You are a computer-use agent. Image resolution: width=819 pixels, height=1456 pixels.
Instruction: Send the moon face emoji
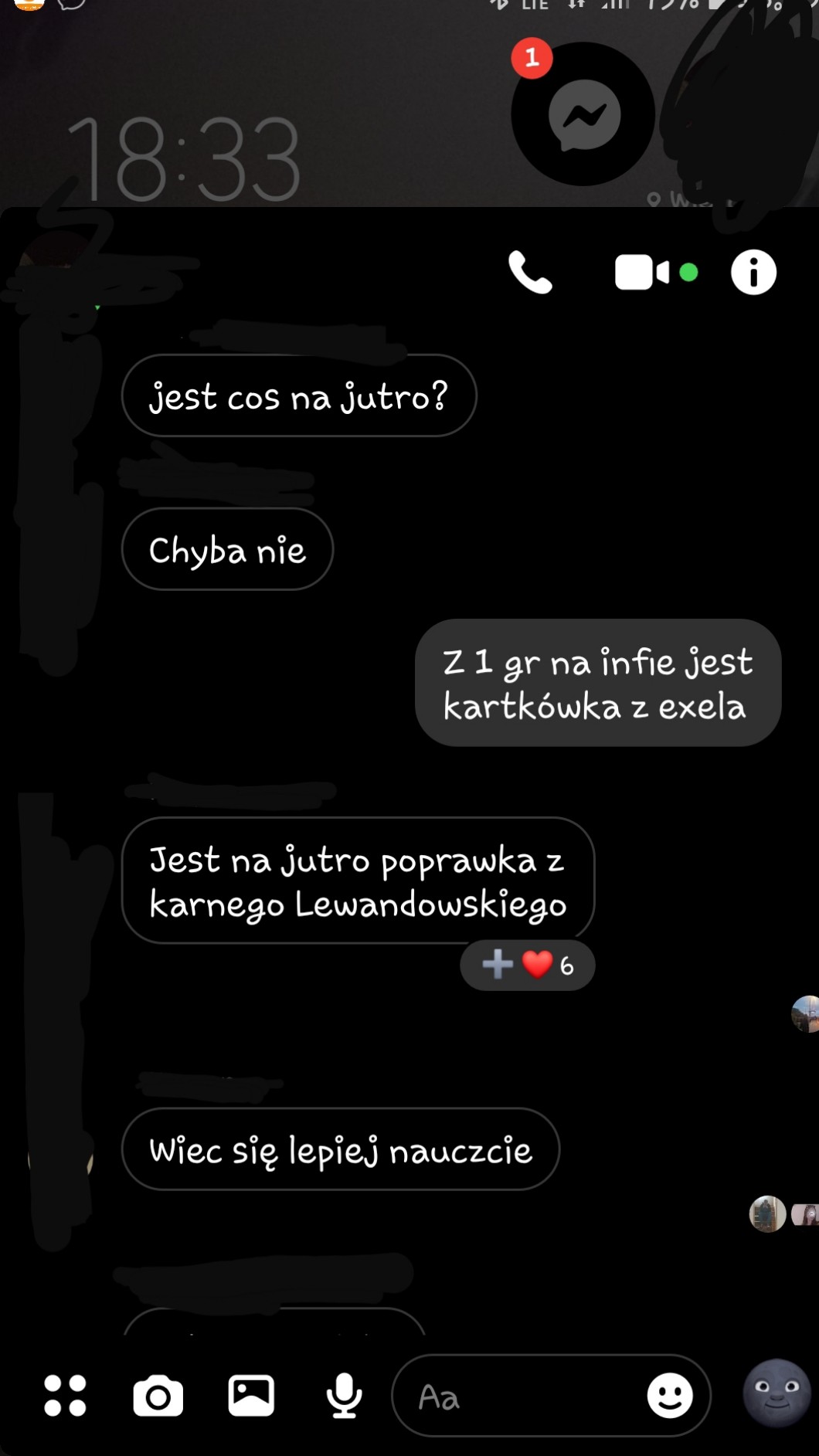777,1393
